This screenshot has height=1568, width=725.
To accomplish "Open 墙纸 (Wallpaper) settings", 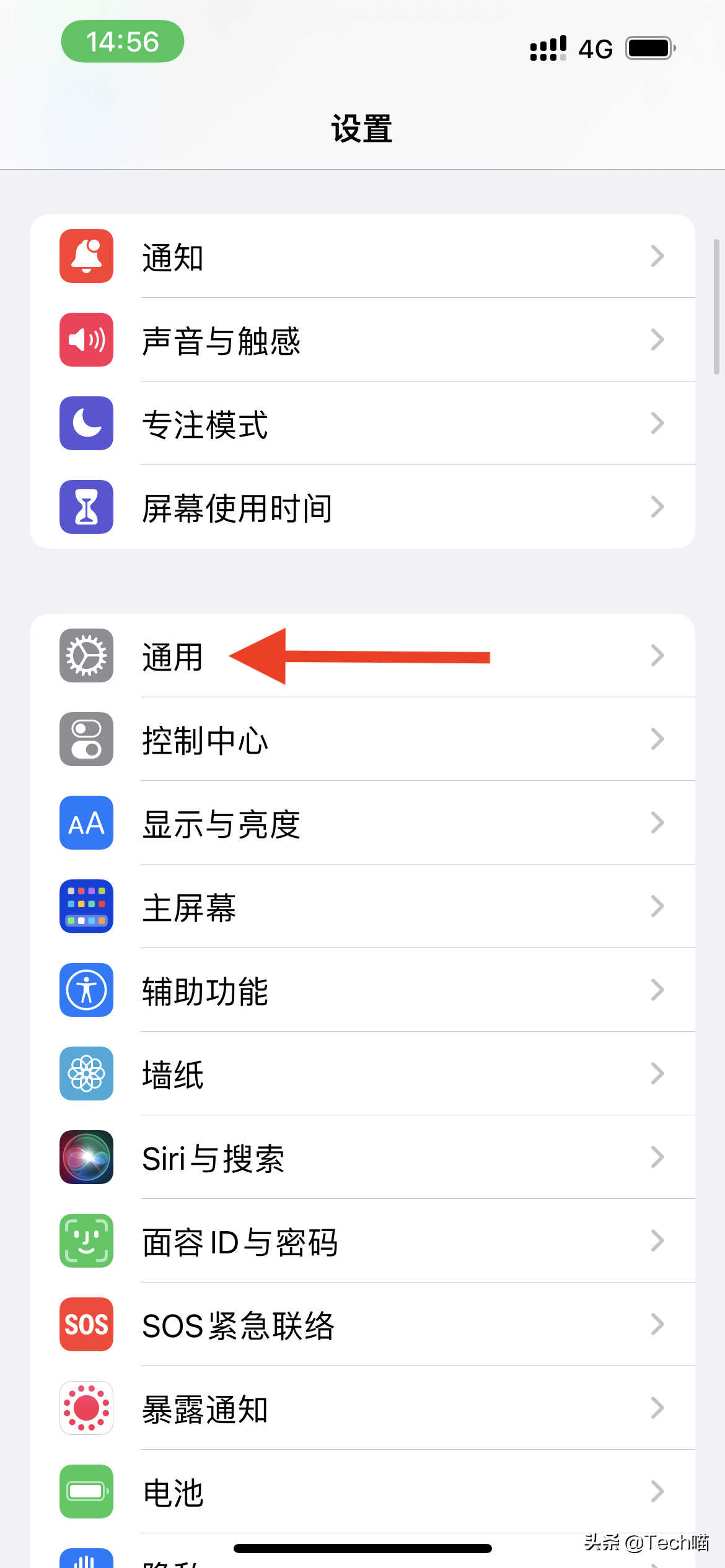I will click(362, 1074).
